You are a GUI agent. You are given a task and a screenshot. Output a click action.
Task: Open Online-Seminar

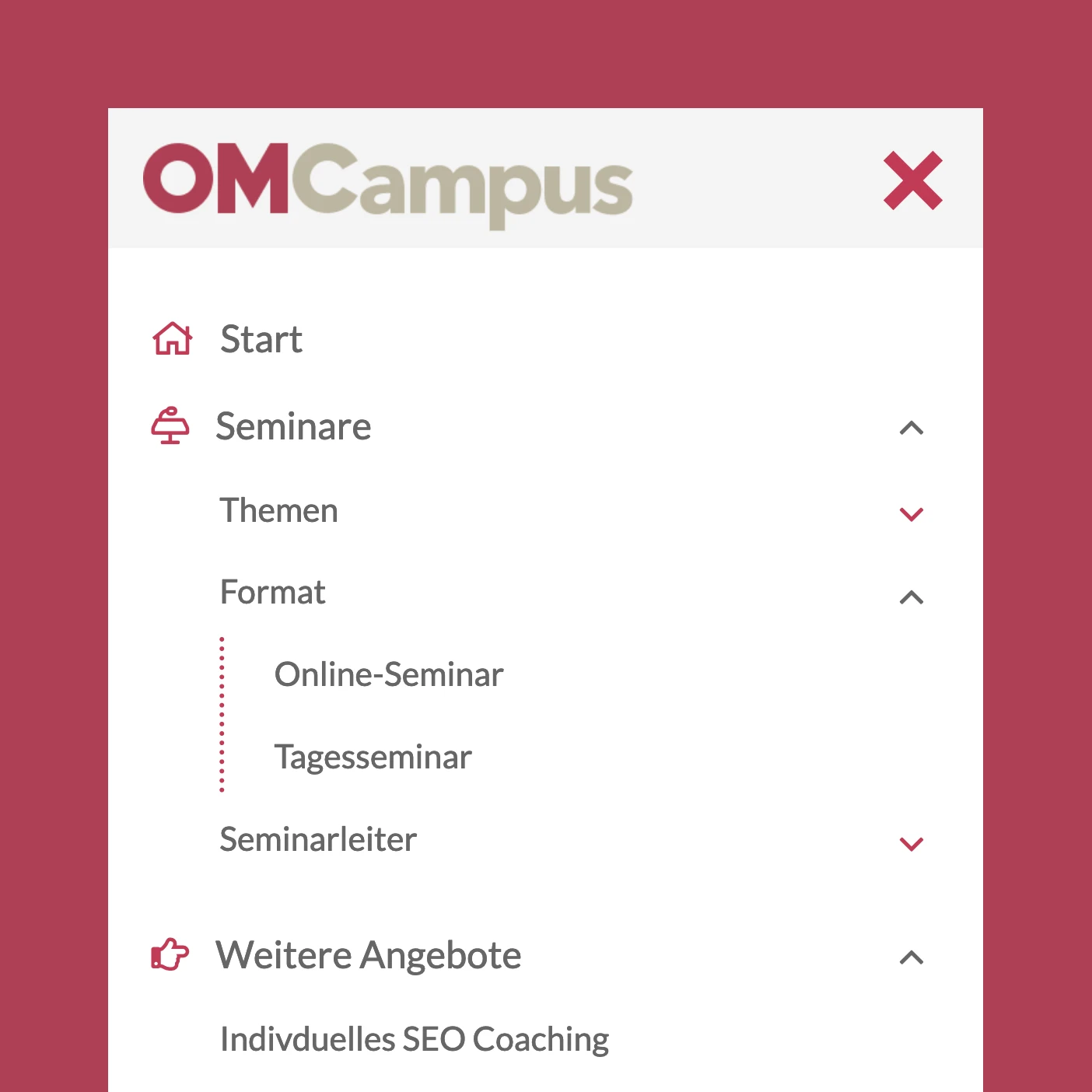click(x=389, y=674)
